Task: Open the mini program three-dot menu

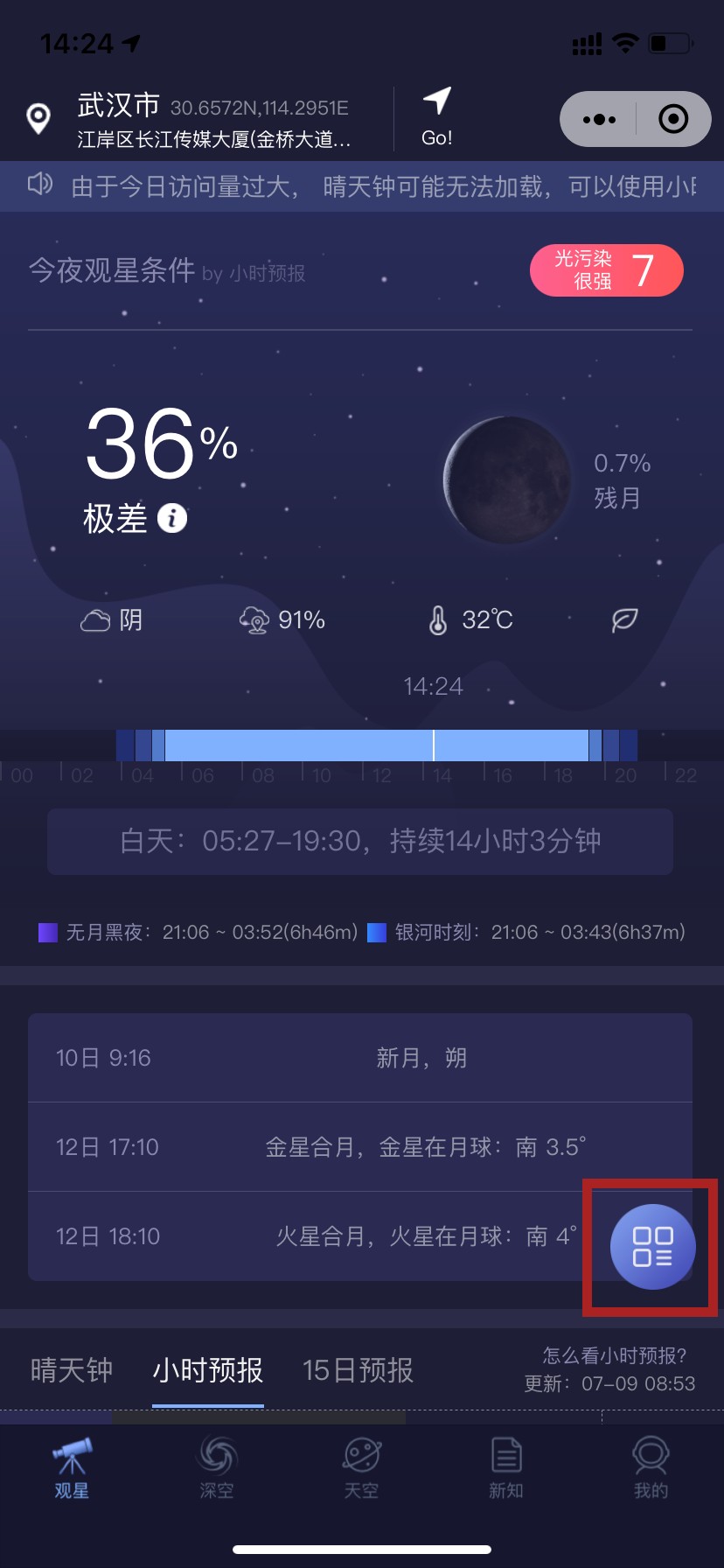Action: [x=599, y=120]
